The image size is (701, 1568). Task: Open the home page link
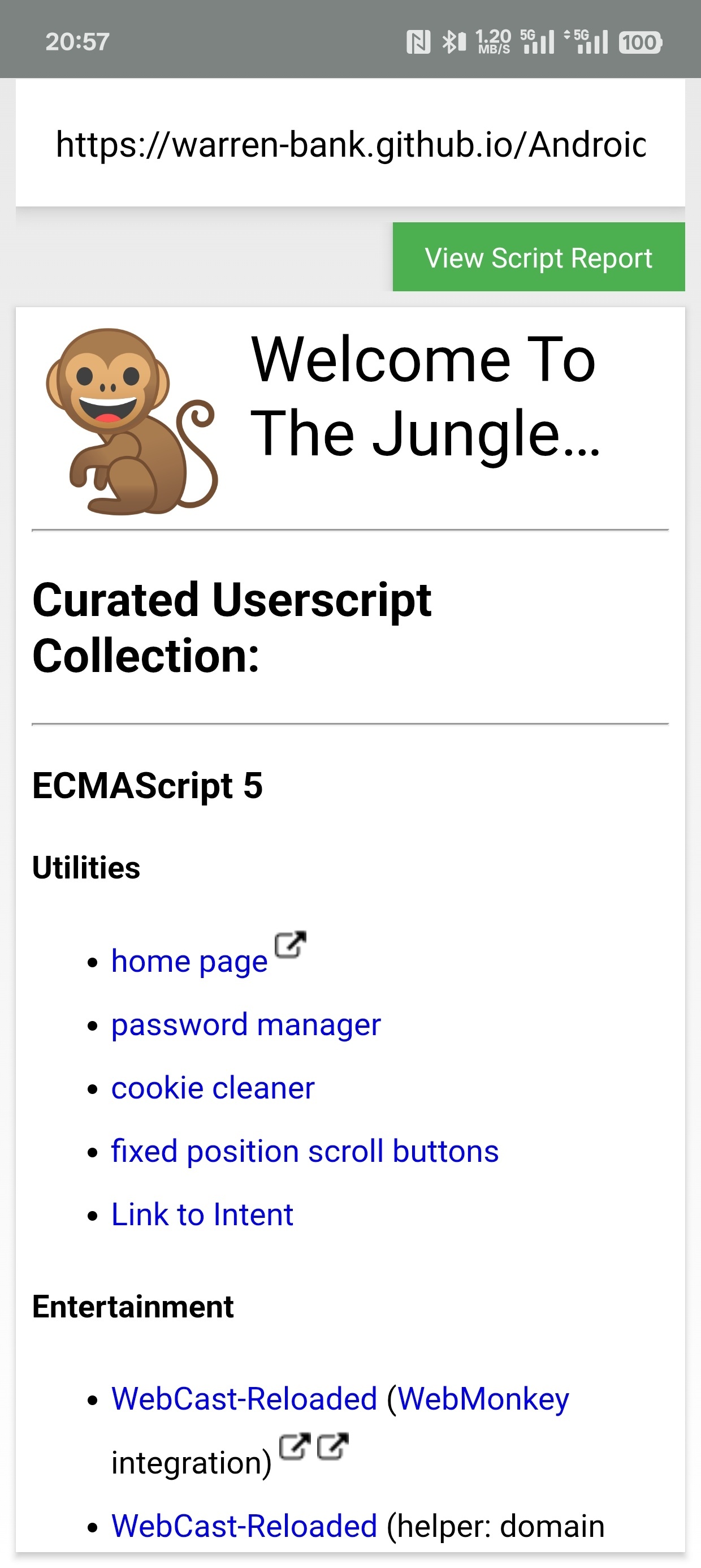coord(189,962)
